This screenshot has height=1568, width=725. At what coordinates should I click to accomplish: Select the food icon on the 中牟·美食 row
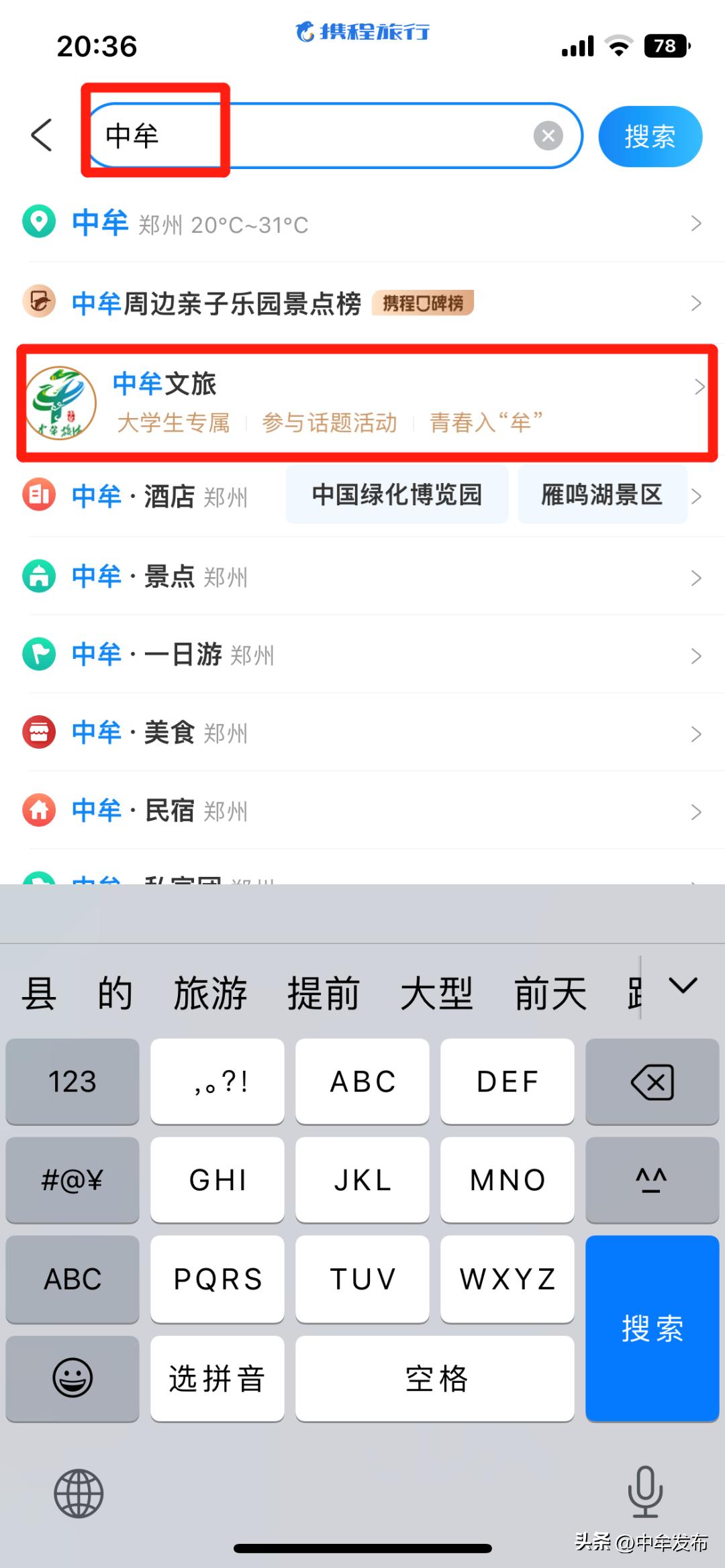38,732
